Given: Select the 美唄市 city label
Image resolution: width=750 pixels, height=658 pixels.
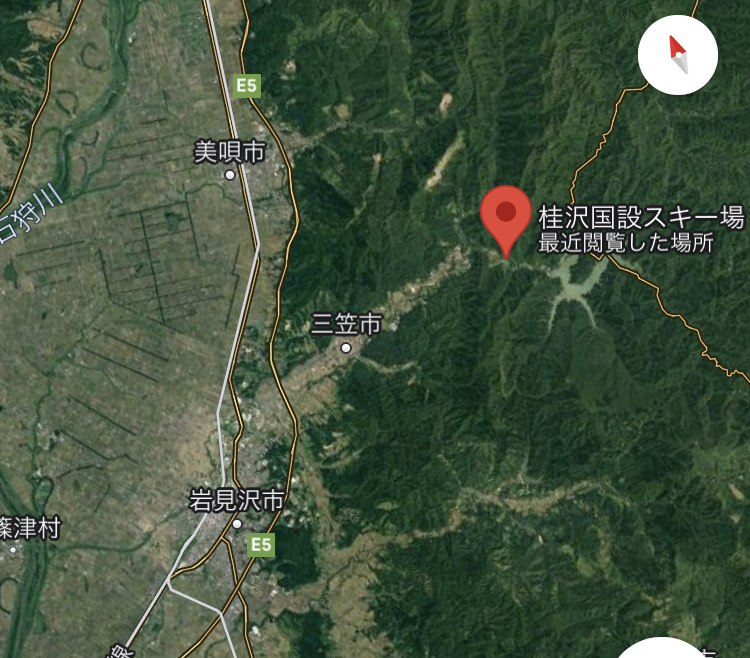Looking at the screenshot, I should coord(231,153).
